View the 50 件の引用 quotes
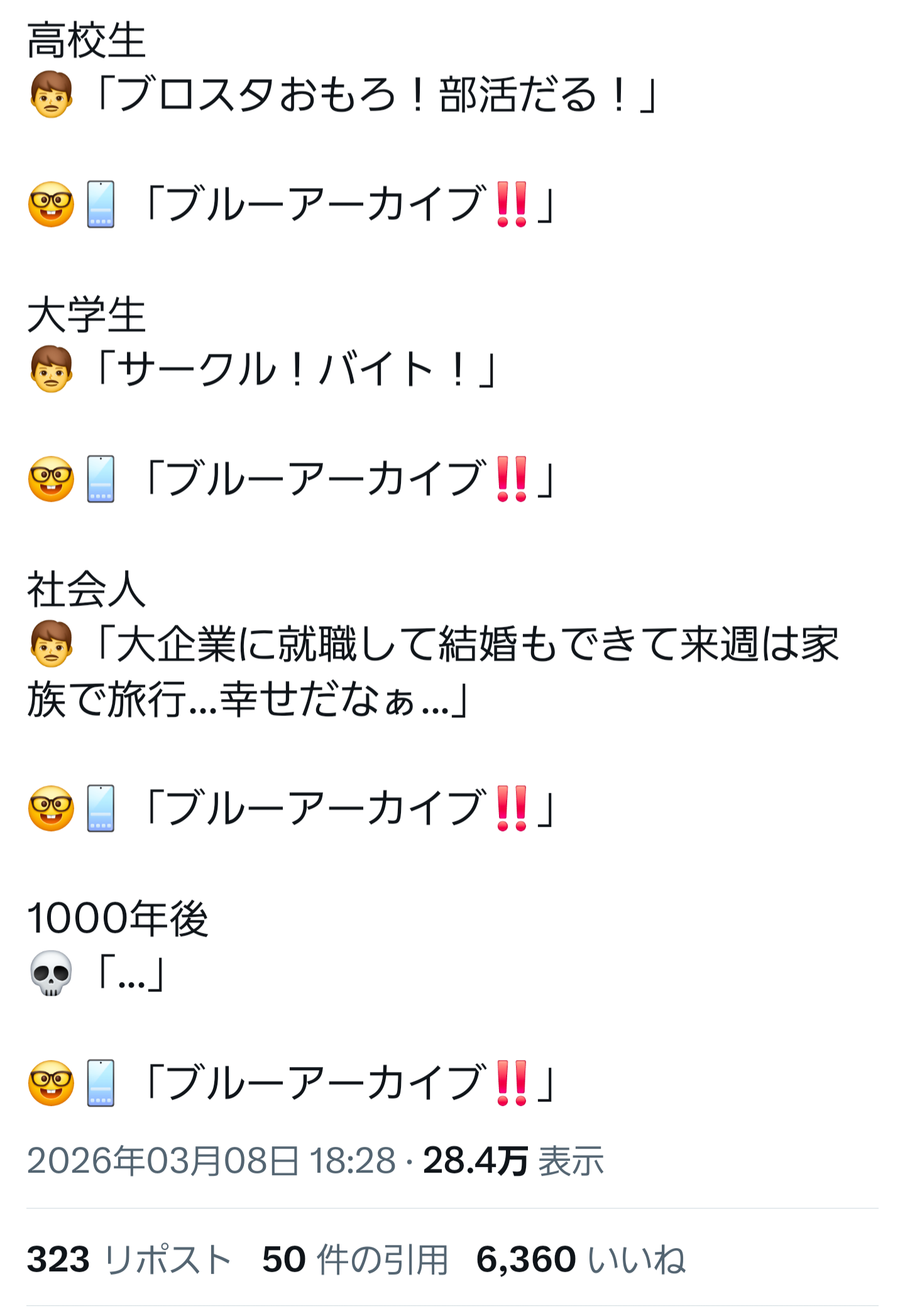Viewport: 905px width, 1316px height. point(355,1259)
